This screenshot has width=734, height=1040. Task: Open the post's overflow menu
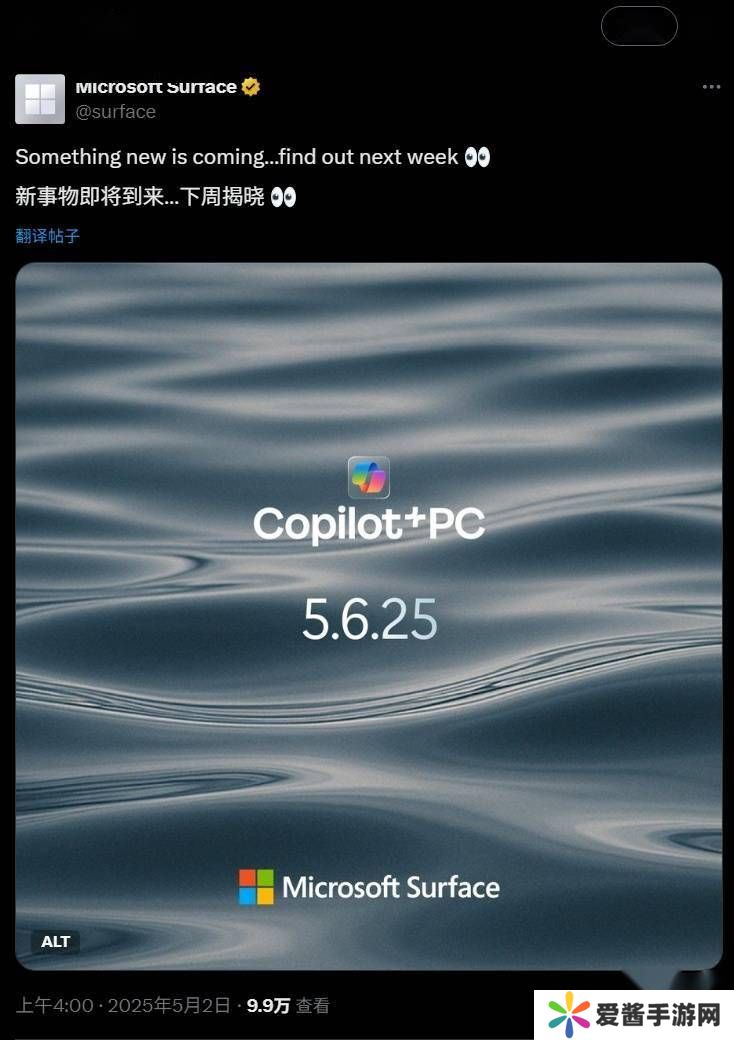pyautogui.click(x=711, y=88)
